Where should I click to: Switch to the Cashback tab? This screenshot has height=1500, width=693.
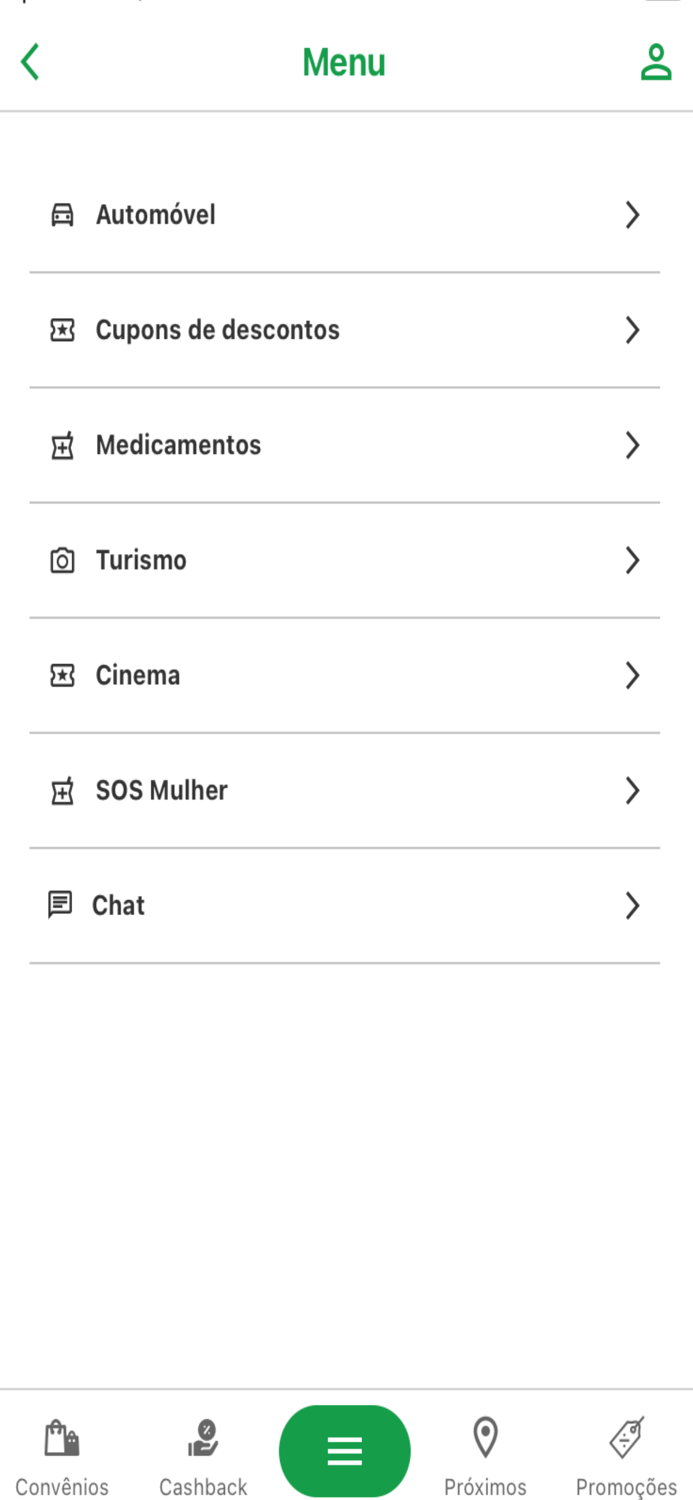pyautogui.click(x=203, y=1458)
